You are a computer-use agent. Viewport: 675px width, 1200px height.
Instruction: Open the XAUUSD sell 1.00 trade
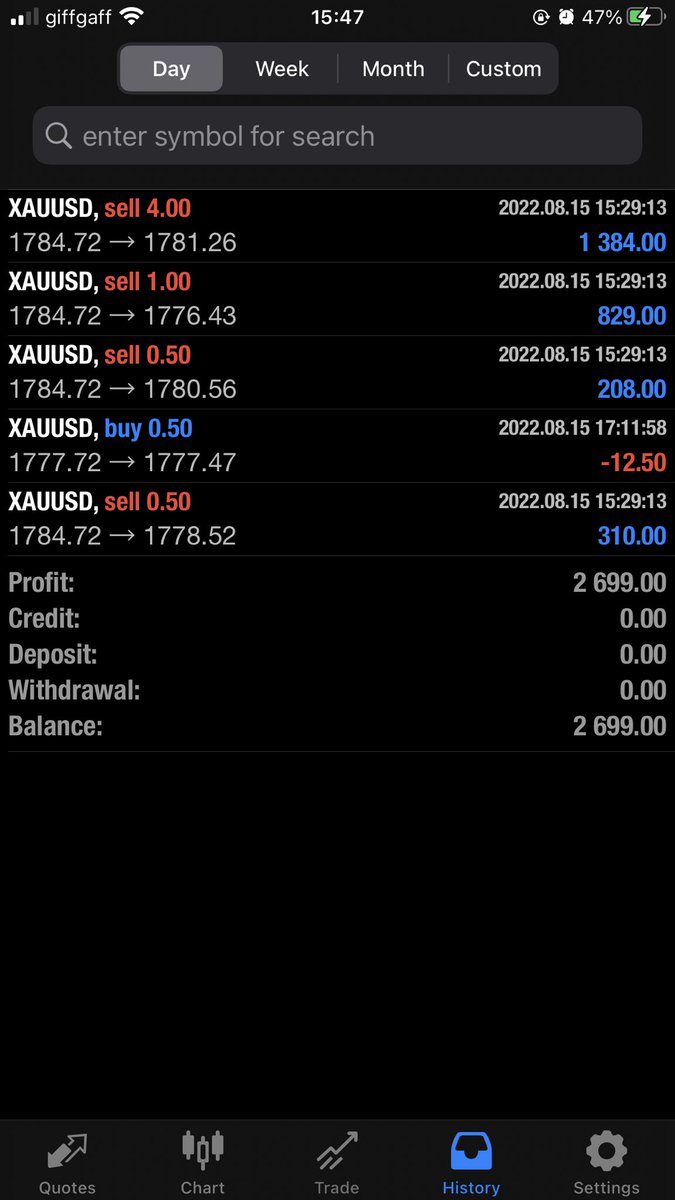pos(337,299)
